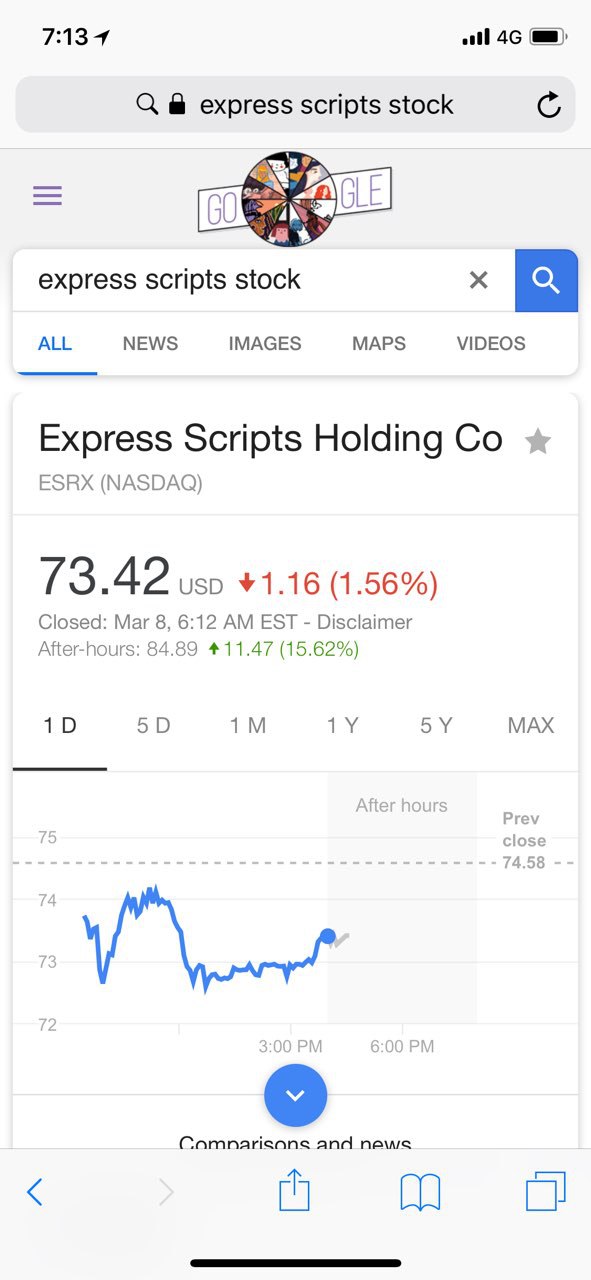Clear the search query text
The image size is (591, 1280).
[479, 280]
